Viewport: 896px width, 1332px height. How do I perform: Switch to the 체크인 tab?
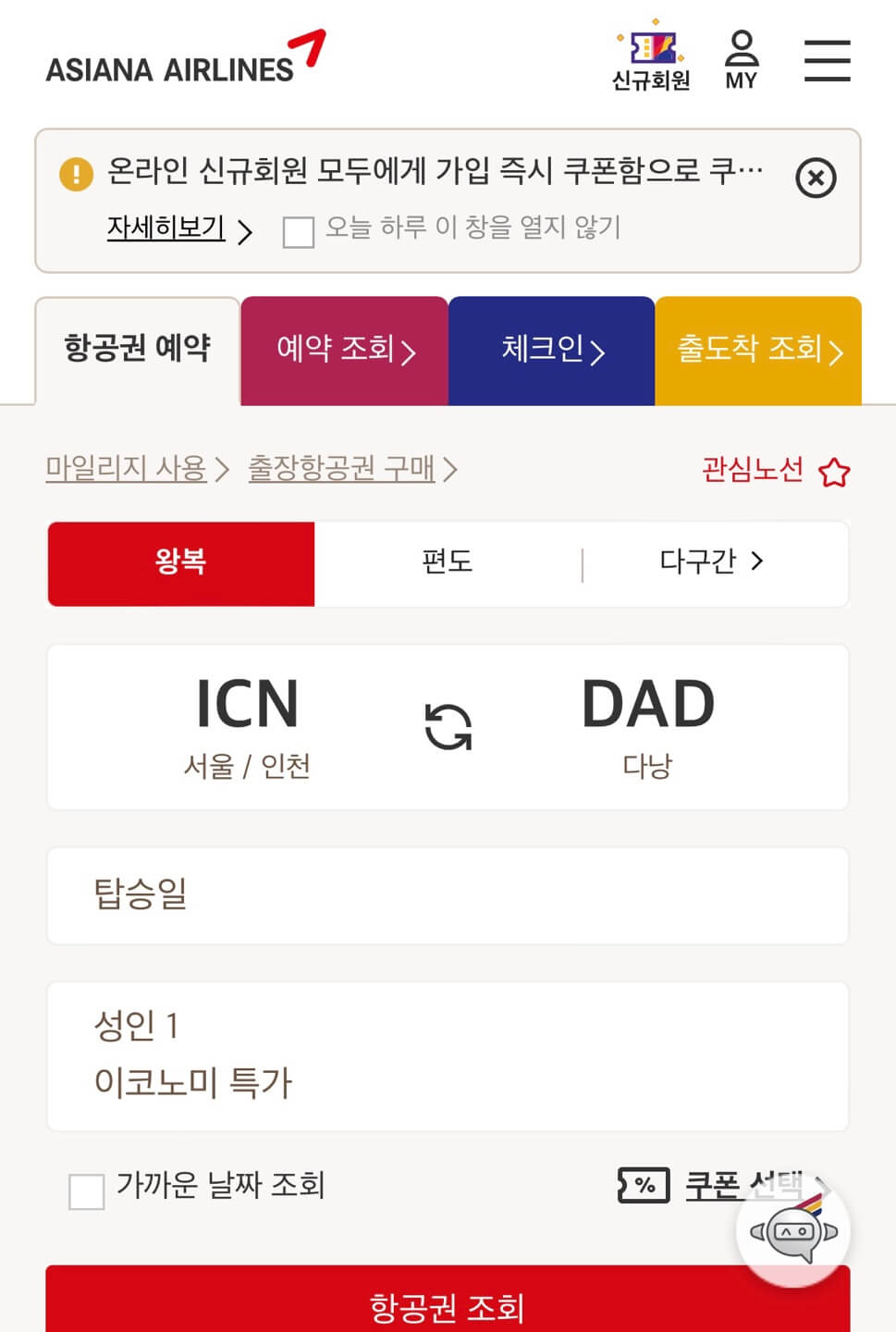(x=551, y=351)
